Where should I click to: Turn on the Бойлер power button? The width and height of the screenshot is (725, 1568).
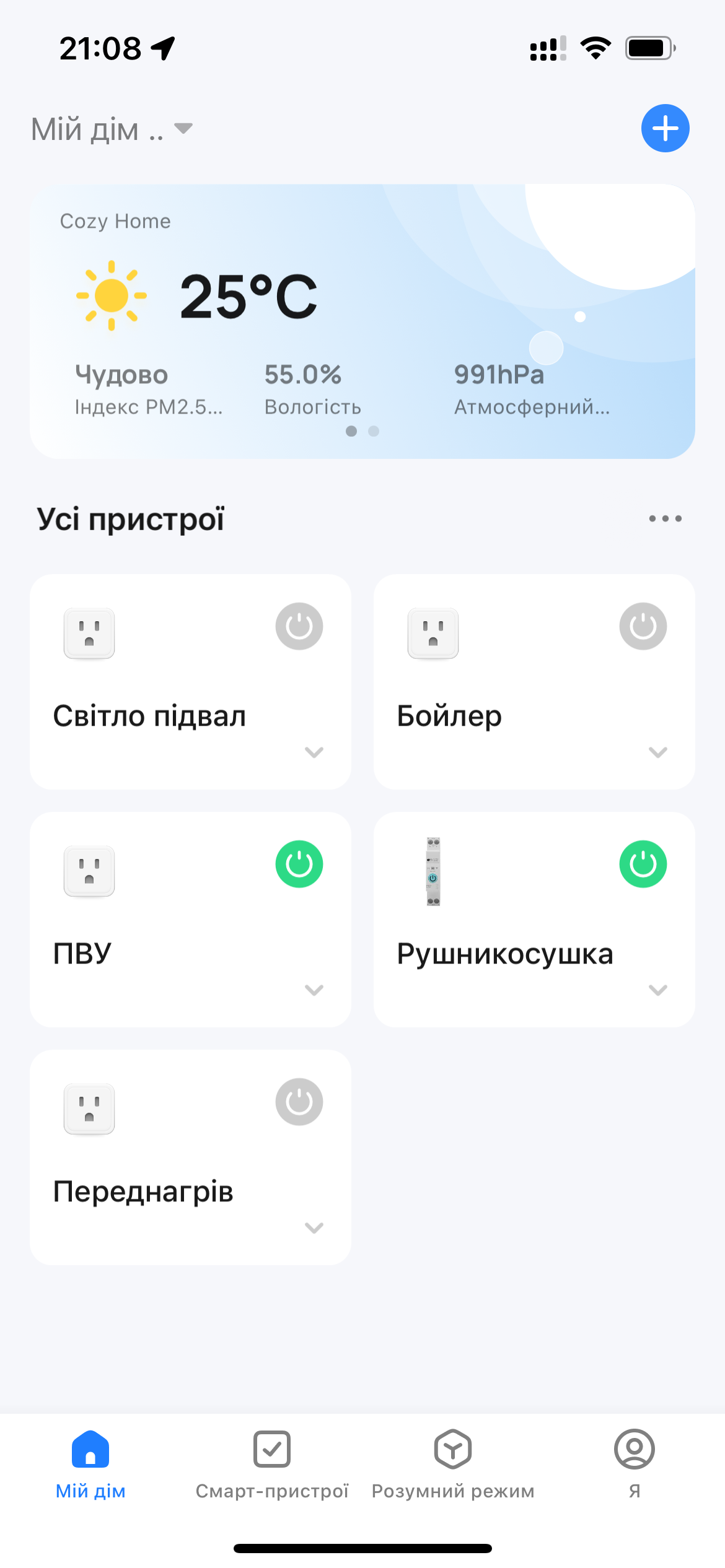(x=643, y=626)
